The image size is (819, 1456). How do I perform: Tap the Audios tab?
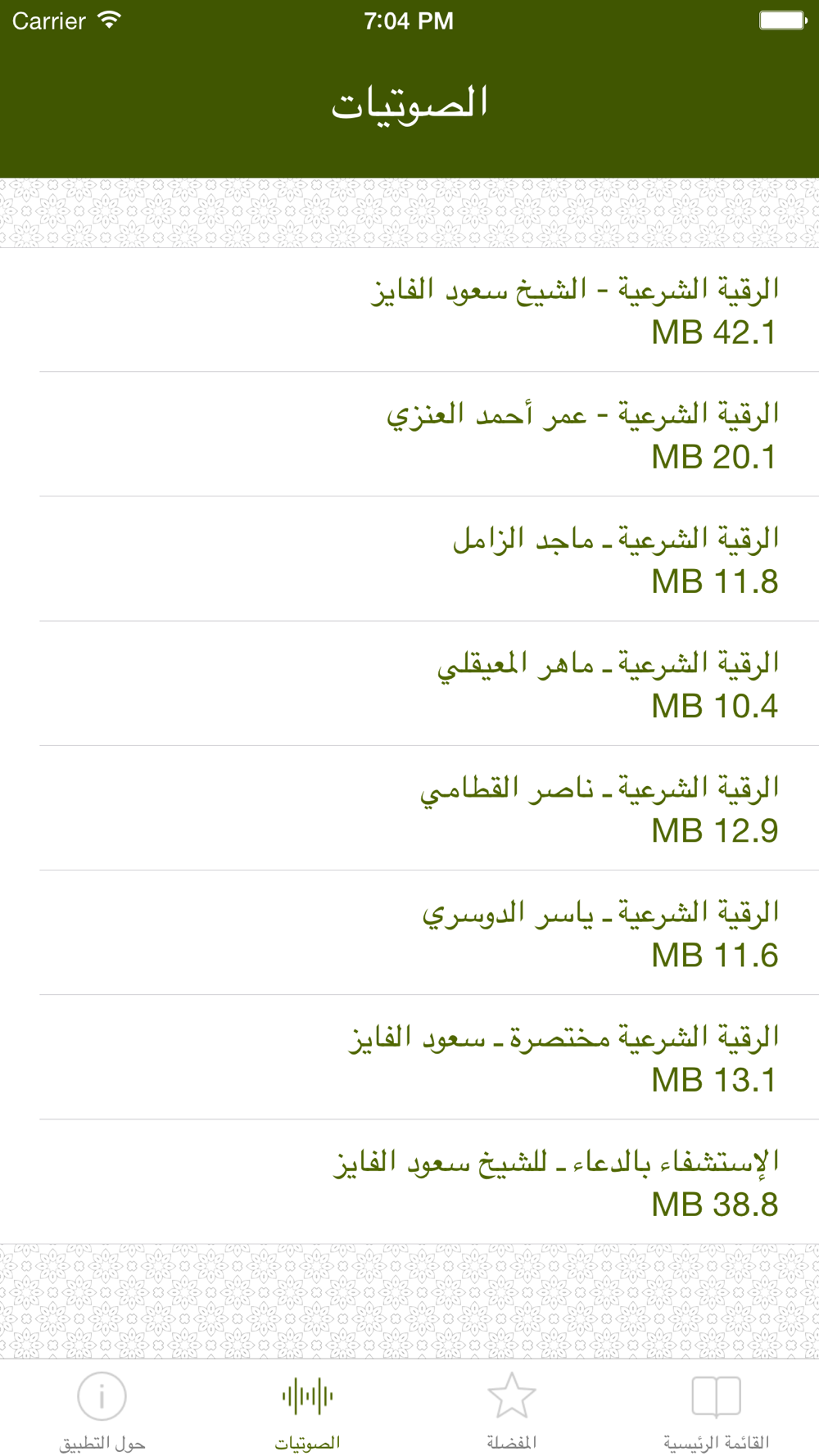[307, 1410]
